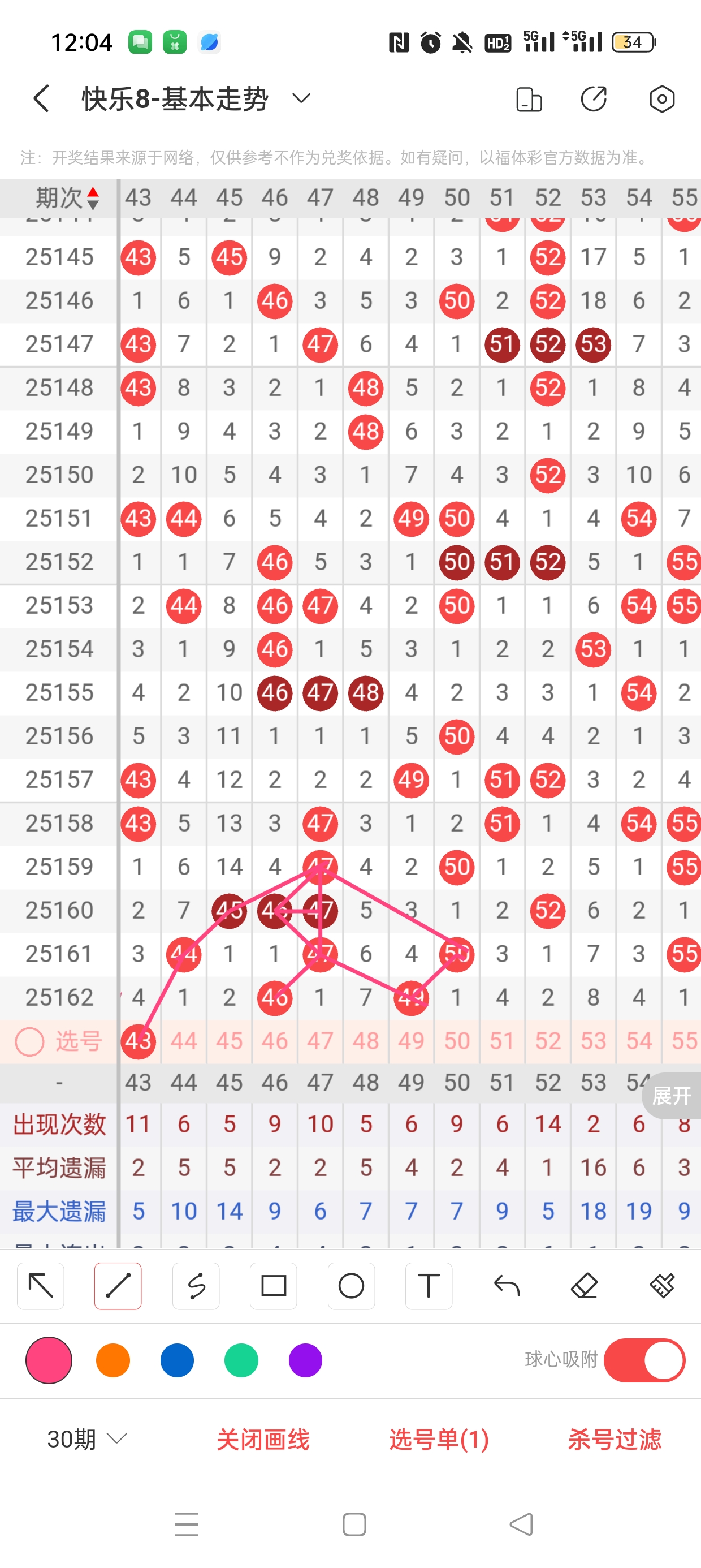Expand the stats with 展开 button
701x1568 pixels.
671,1096
